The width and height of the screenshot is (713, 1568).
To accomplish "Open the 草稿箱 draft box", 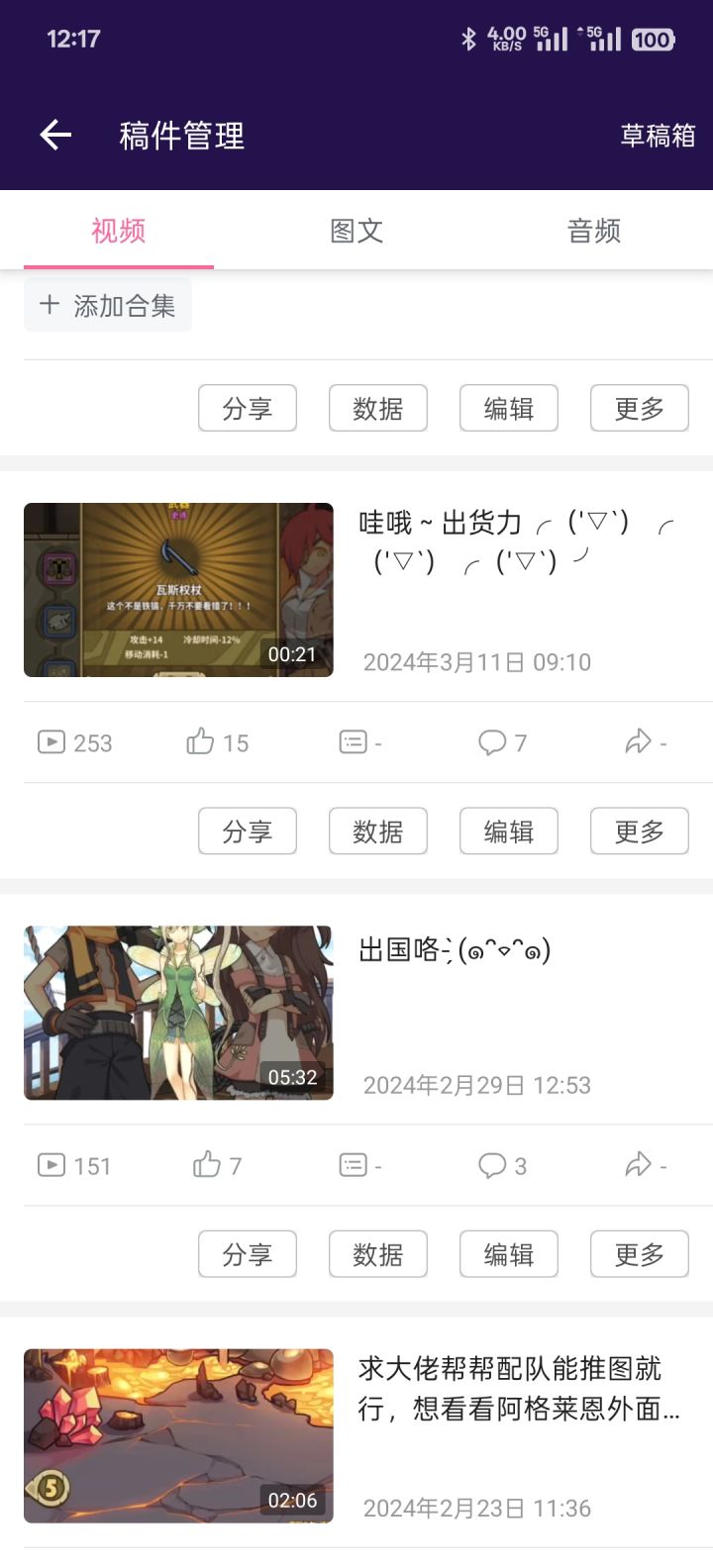I will tap(658, 135).
